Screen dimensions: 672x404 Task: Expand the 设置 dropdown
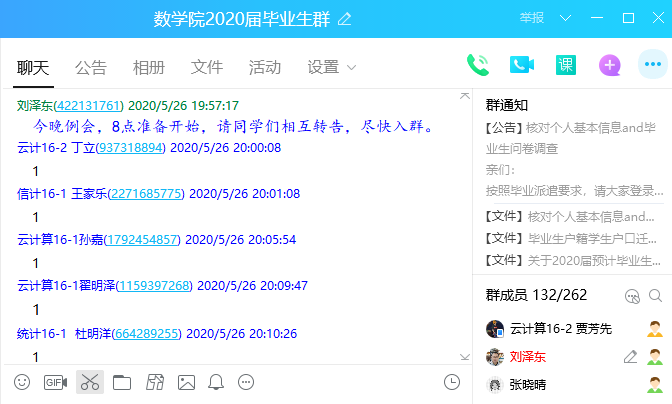coord(332,68)
